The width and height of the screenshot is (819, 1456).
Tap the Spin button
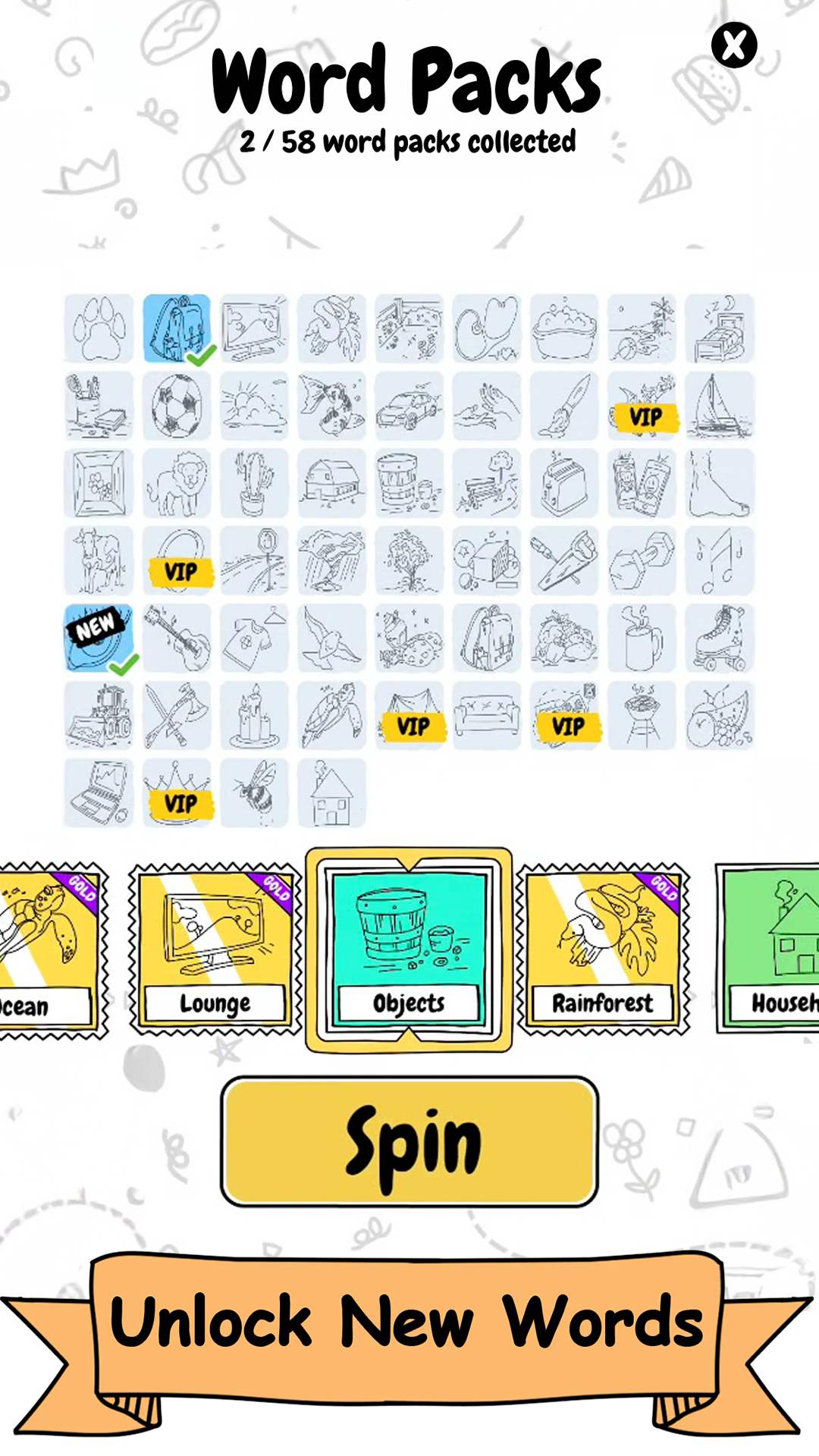click(409, 1141)
